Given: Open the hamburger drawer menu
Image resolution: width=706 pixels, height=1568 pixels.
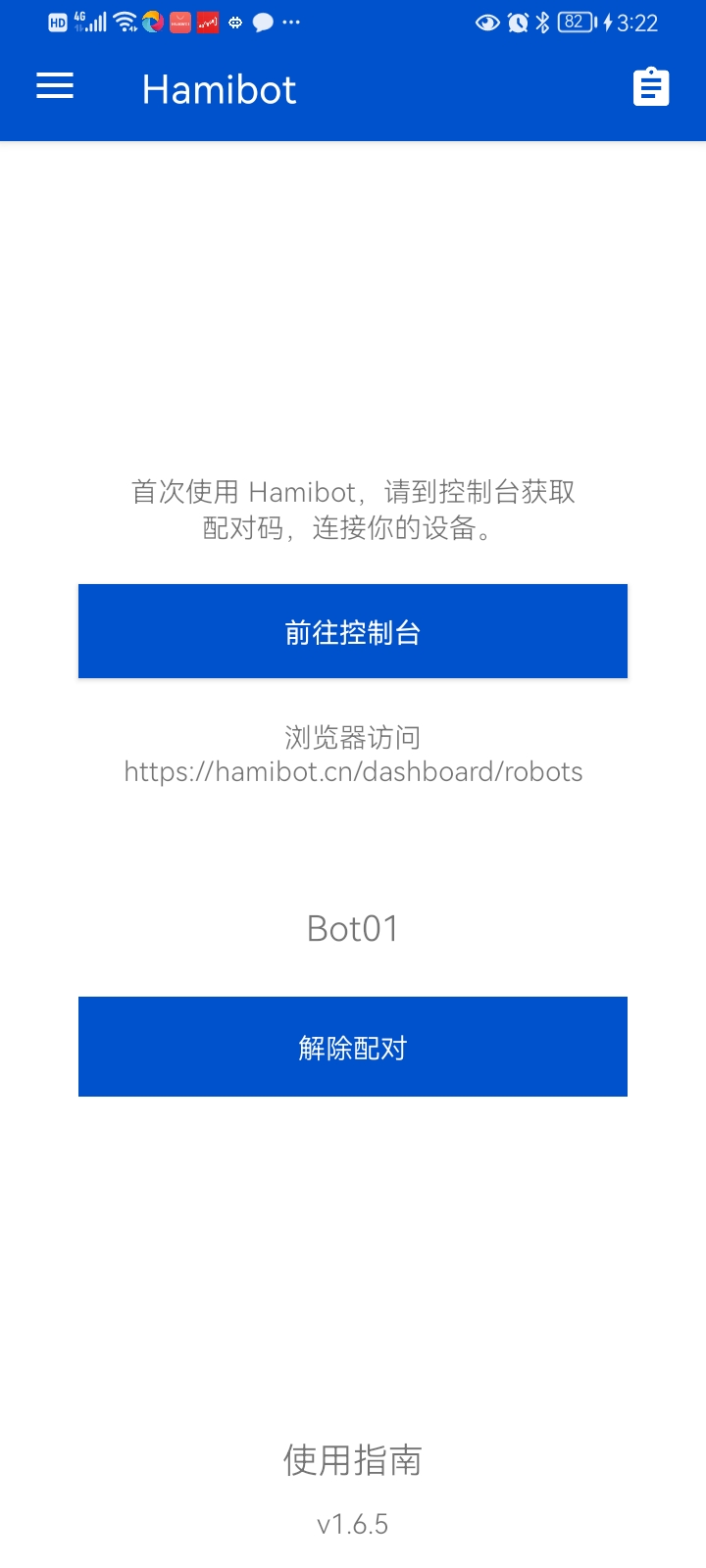Looking at the screenshot, I should (55, 87).
